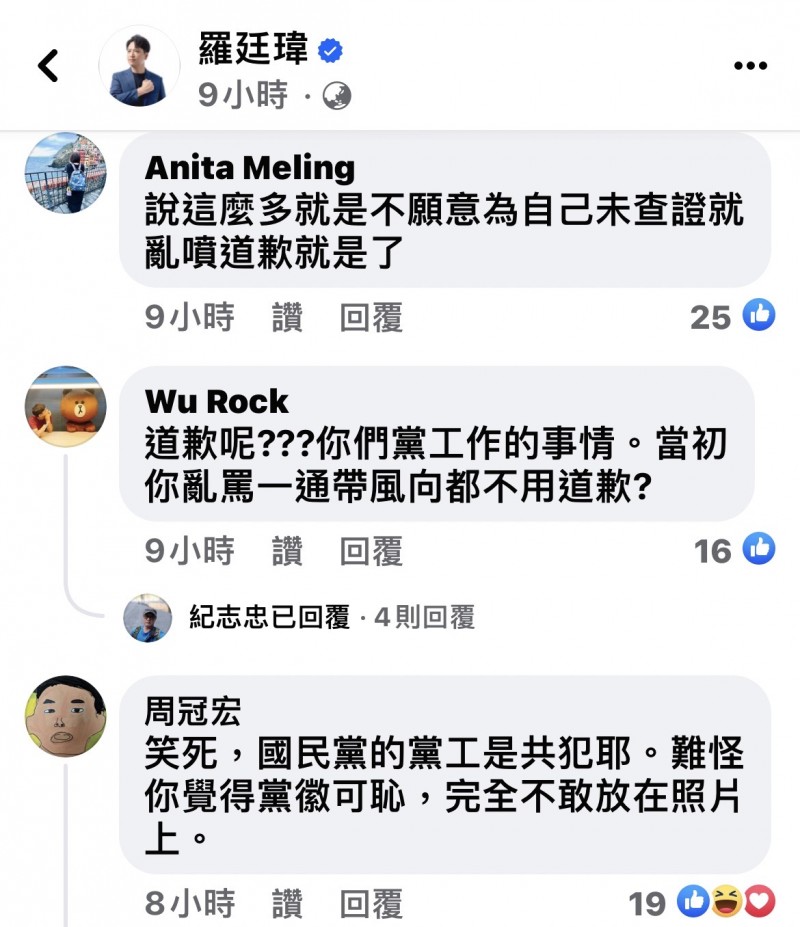Open 羅廷瑋's profile picture

click(x=138, y=67)
